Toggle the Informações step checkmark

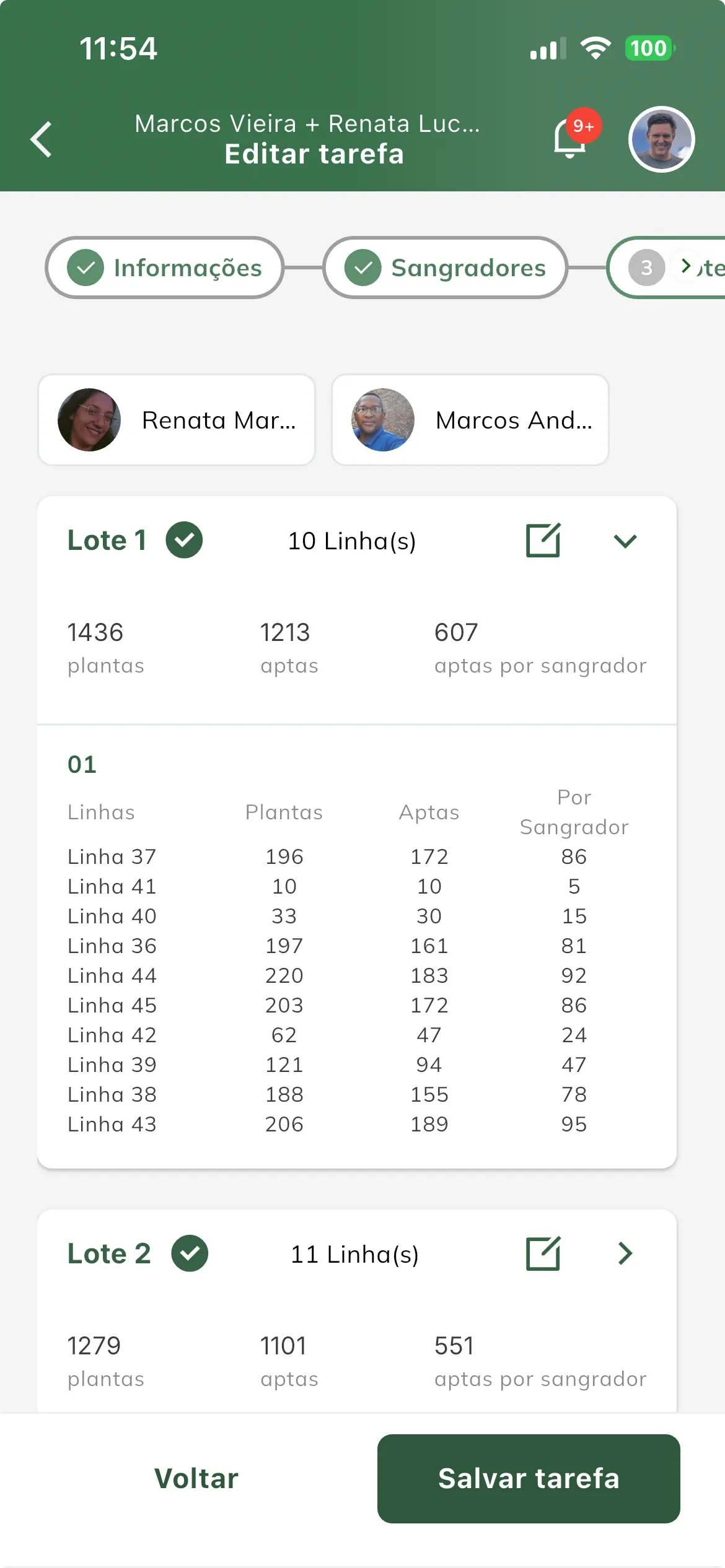(x=86, y=268)
